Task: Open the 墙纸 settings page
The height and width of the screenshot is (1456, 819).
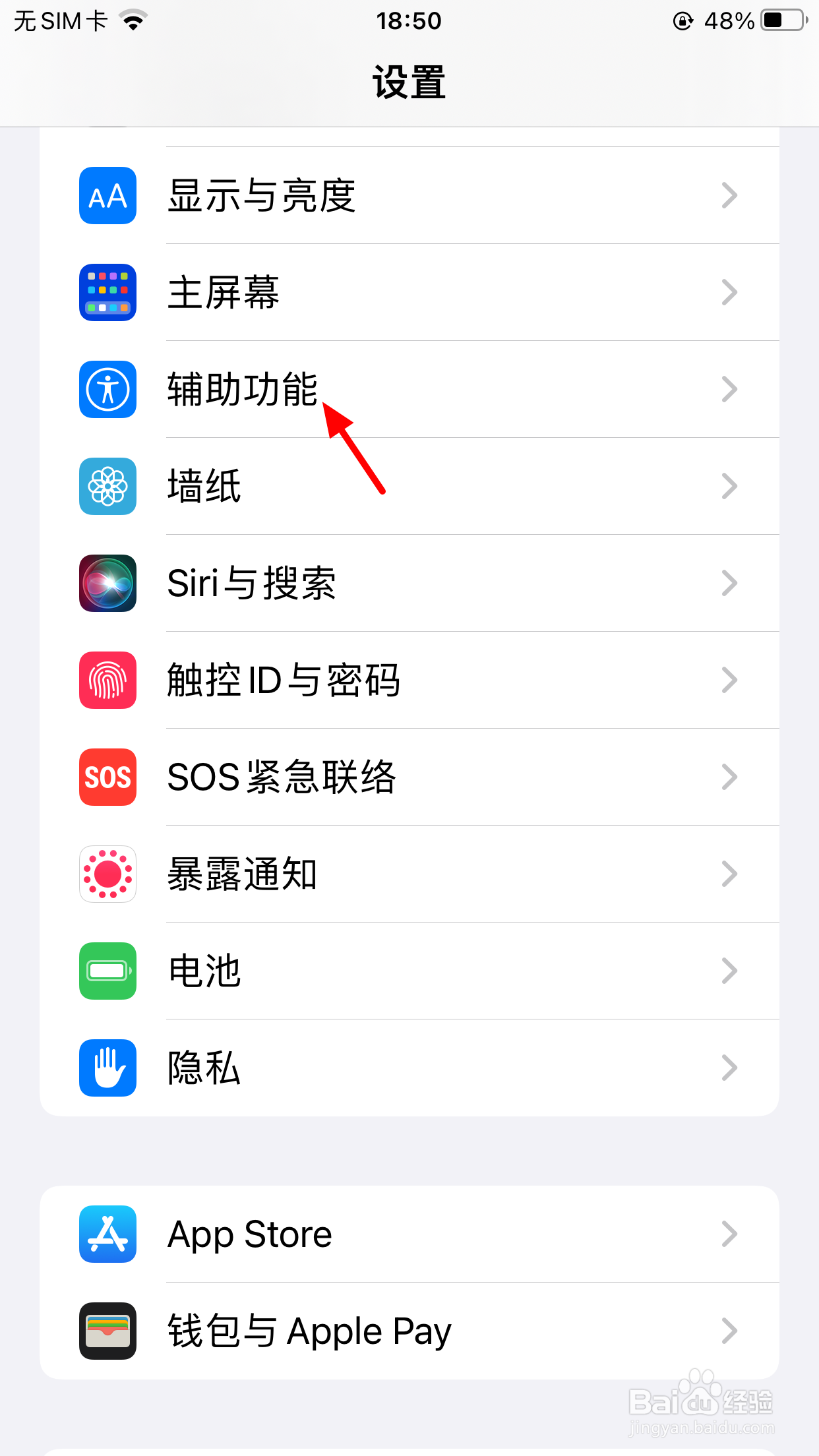Action: pos(409,487)
